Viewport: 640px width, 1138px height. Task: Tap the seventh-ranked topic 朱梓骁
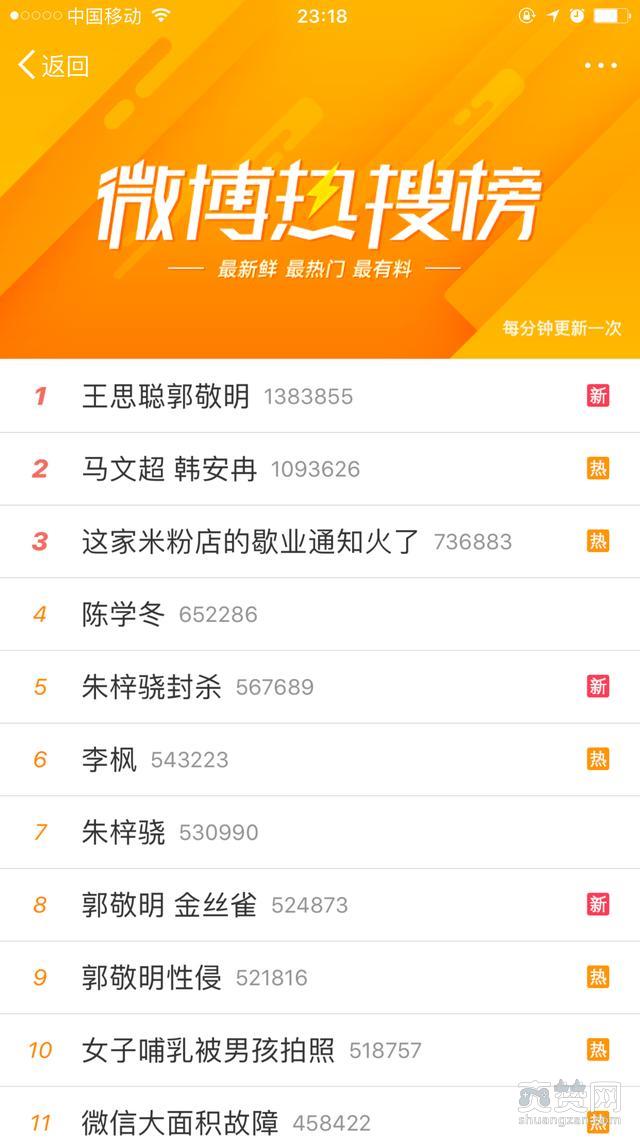coord(123,832)
